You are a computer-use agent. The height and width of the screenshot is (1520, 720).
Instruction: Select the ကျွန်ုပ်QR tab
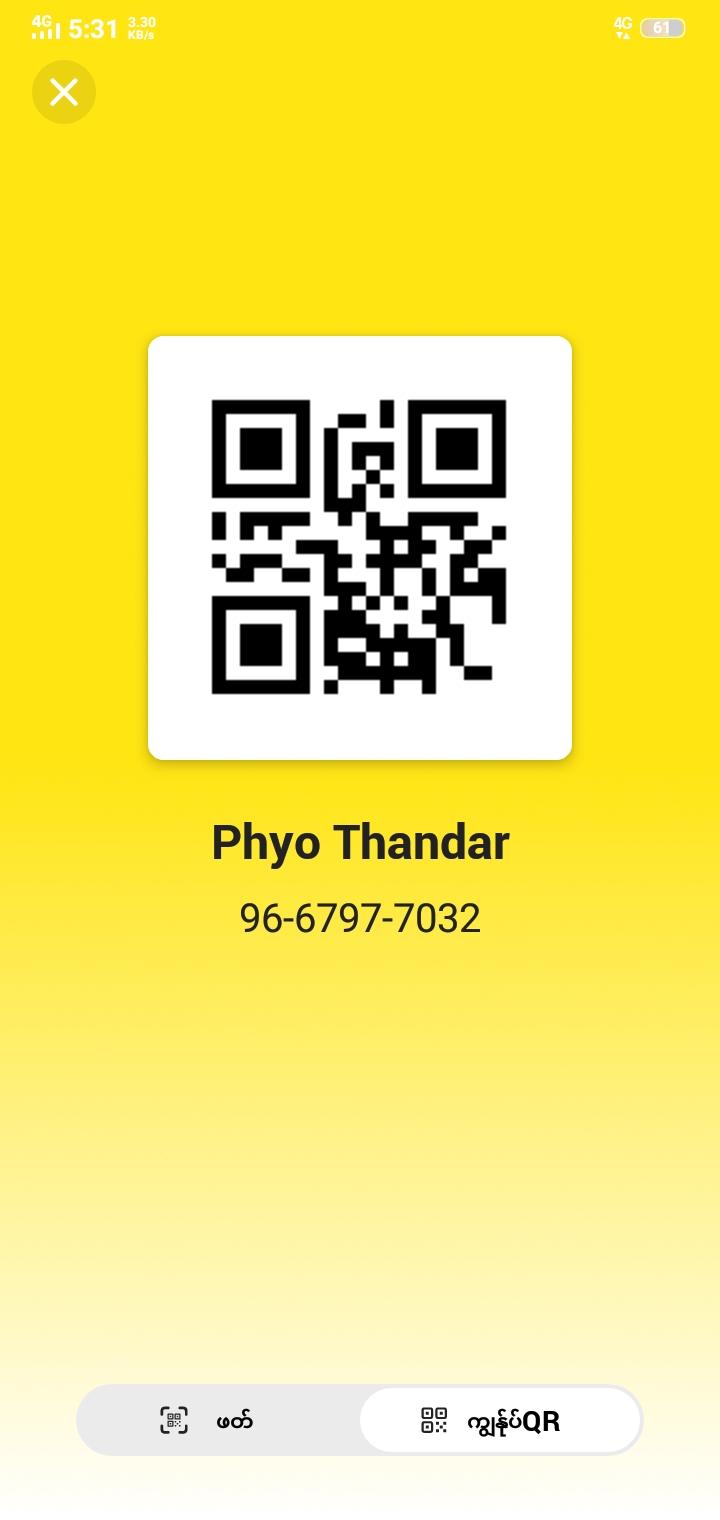(500, 1420)
